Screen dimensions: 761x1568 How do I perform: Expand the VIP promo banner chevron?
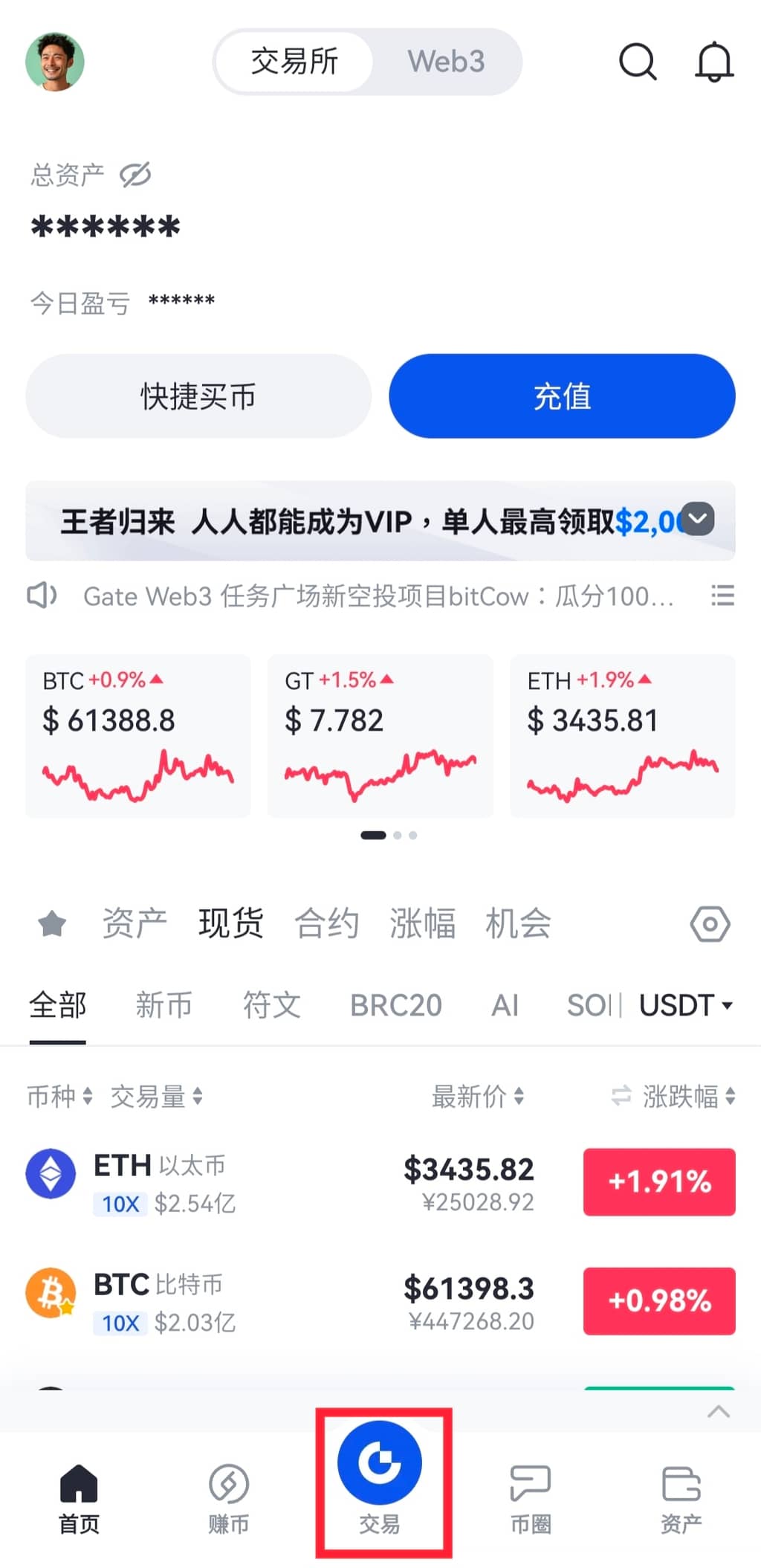[698, 518]
